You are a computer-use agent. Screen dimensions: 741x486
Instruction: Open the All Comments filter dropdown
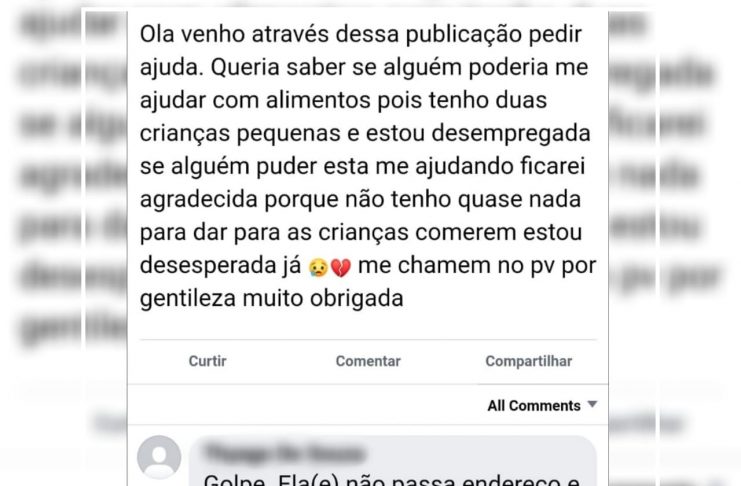541,405
